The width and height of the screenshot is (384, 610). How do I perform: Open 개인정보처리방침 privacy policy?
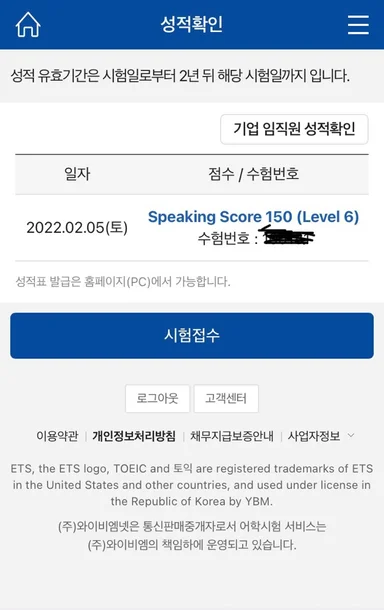(x=134, y=436)
